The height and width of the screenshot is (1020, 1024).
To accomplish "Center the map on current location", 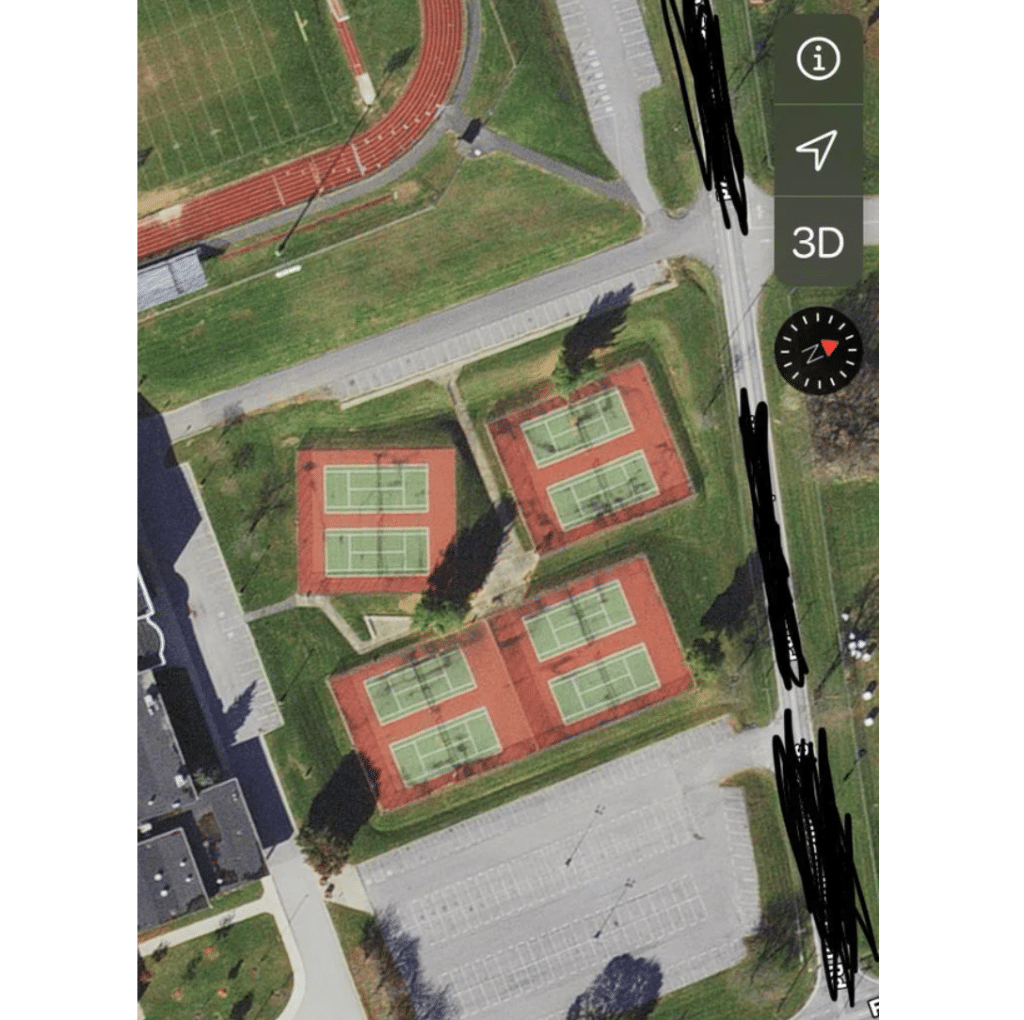I will coord(817,150).
